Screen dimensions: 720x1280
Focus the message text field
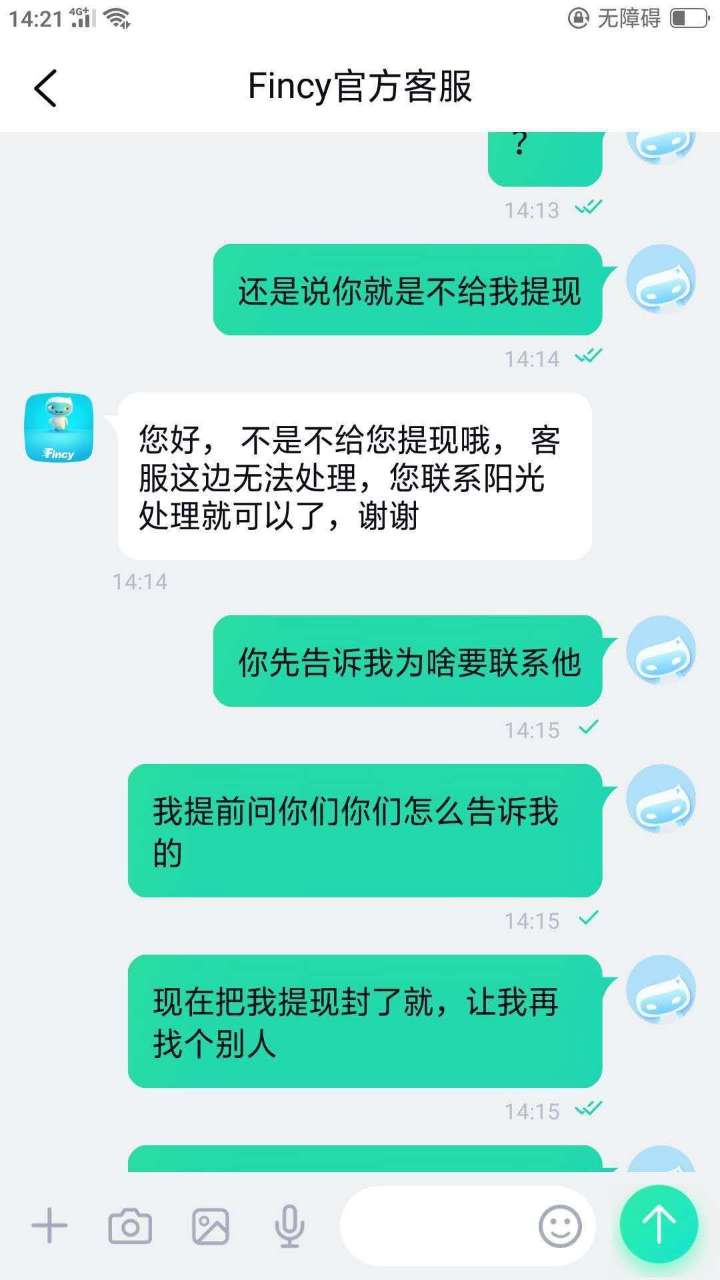click(x=437, y=1225)
